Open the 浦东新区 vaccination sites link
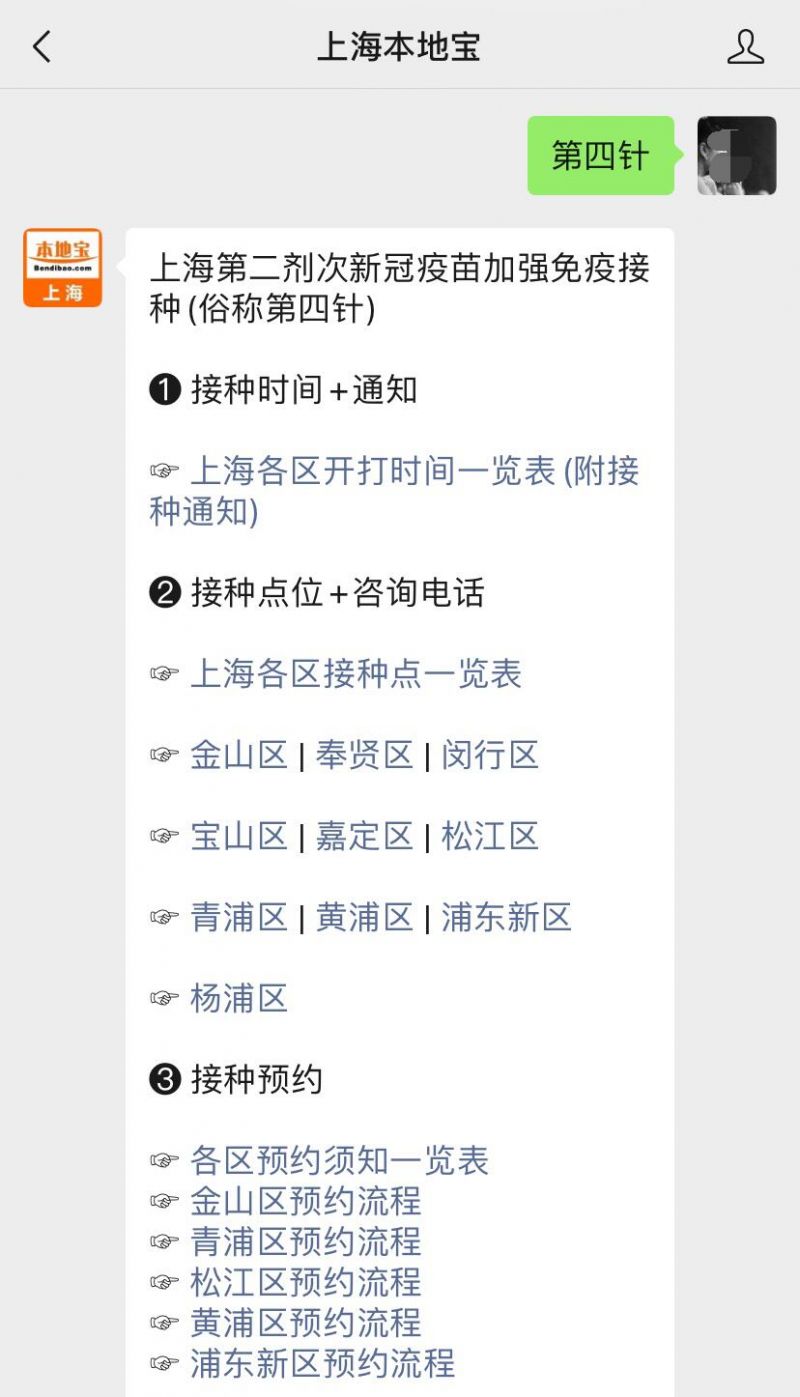Screen dimensions: 800x1397 pyautogui.click(x=506, y=917)
